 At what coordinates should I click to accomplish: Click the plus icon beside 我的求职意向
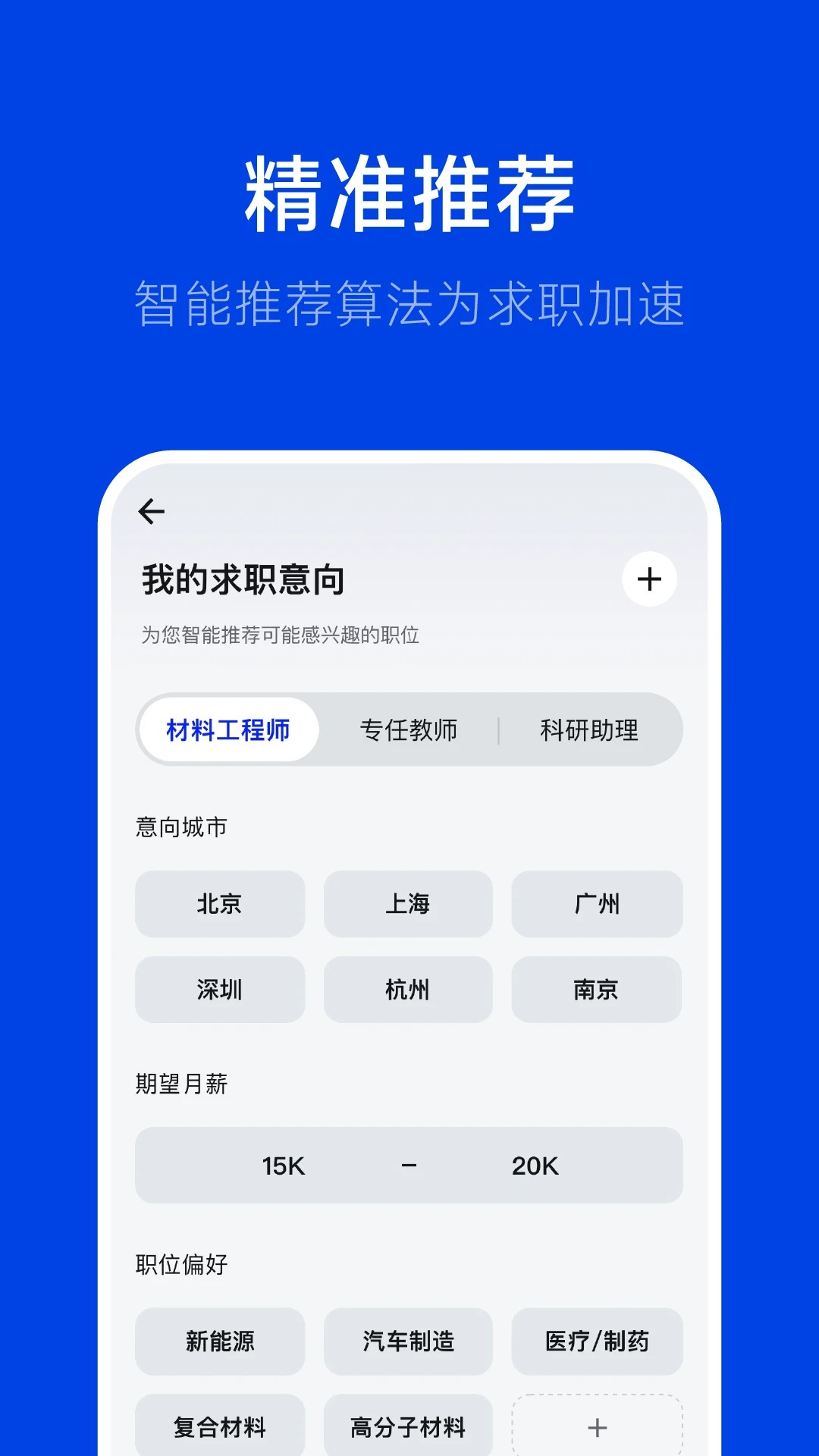click(x=648, y=579)
